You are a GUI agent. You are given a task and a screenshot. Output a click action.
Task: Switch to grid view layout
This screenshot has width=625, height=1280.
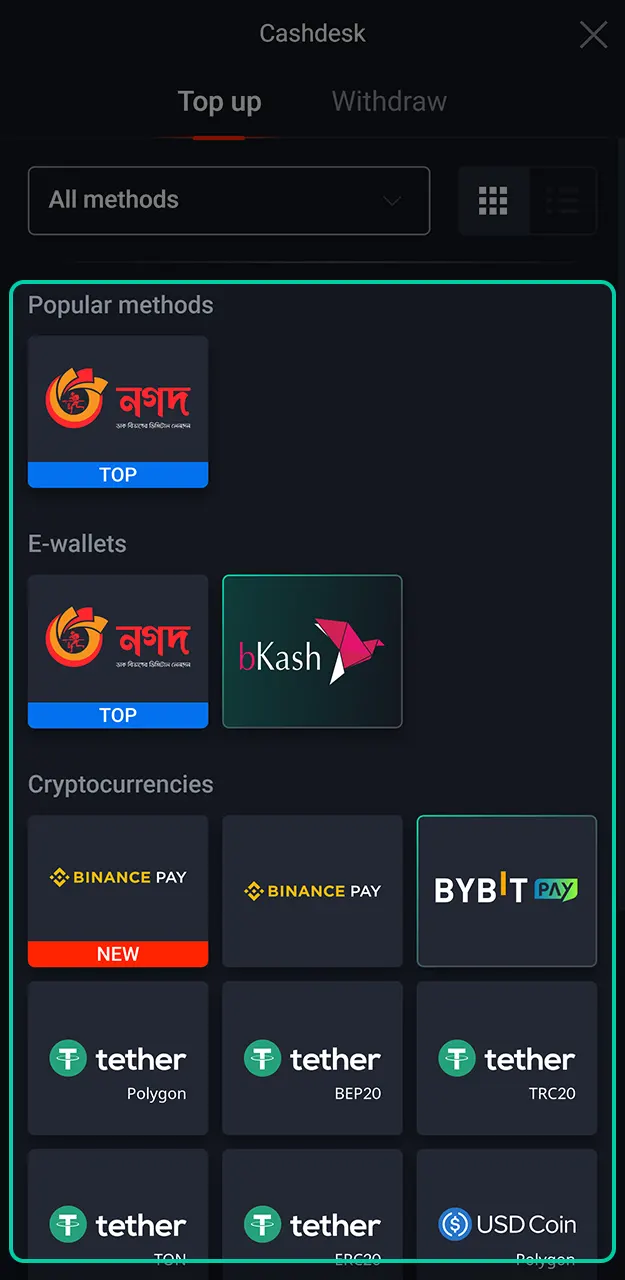493,201
